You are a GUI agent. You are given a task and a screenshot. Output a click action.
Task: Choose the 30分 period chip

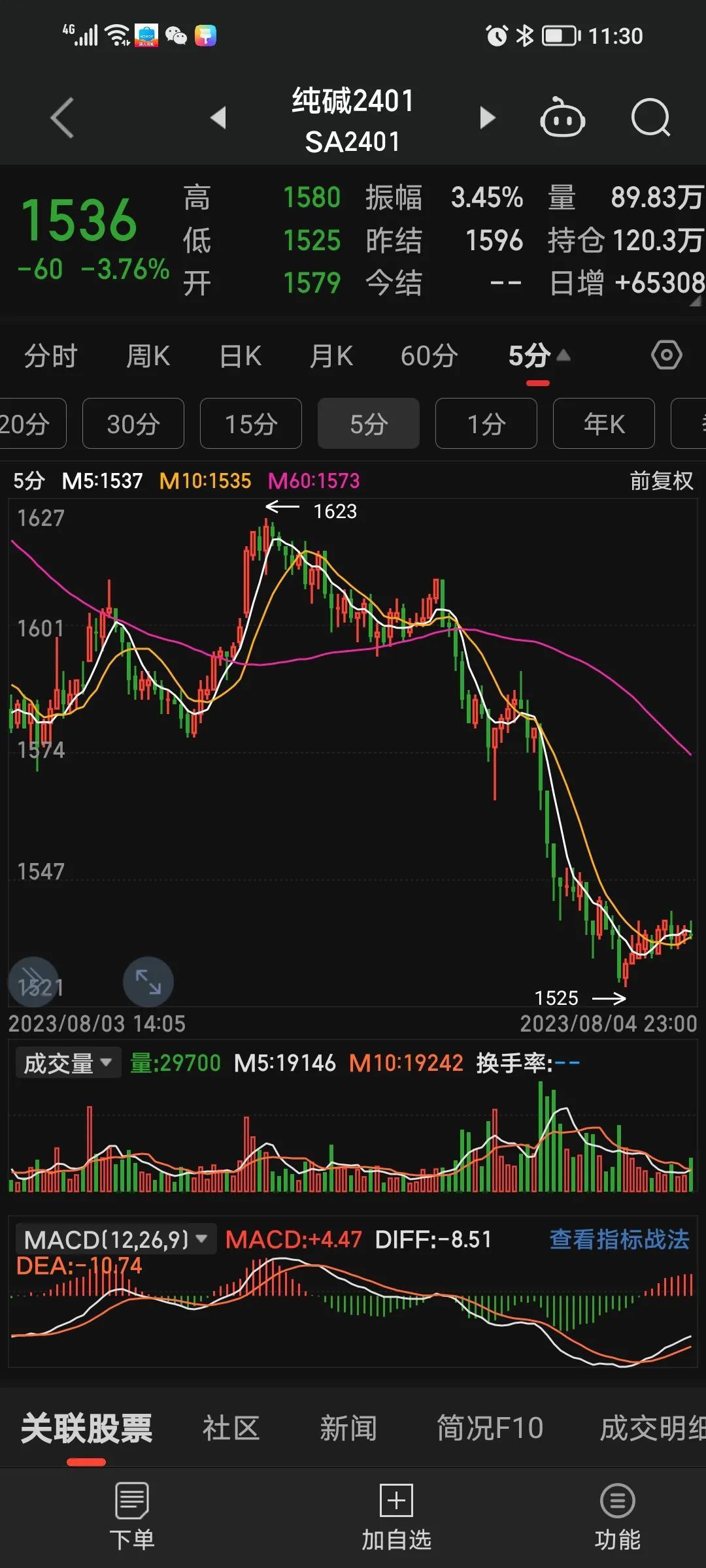pos(133,424)
